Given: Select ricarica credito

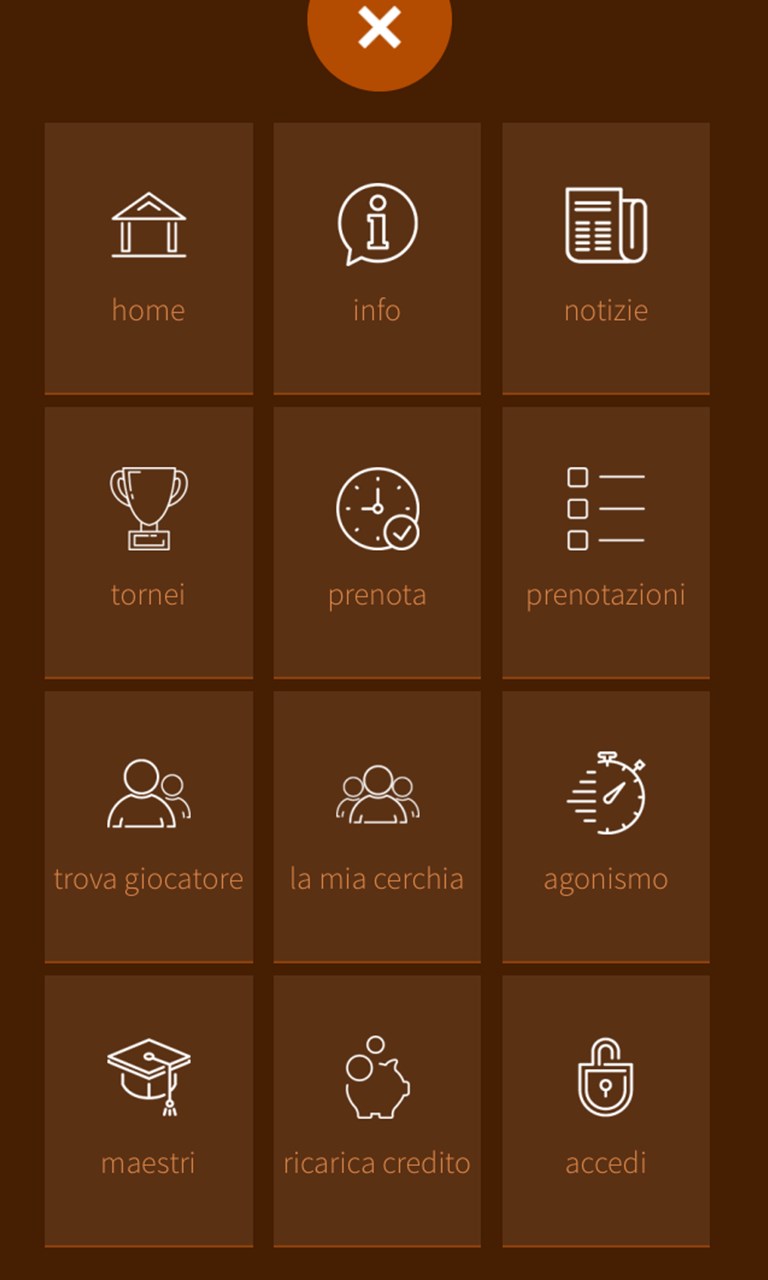Looking at the screenshot, I should pyautogui.click(x=377, y=1111).
